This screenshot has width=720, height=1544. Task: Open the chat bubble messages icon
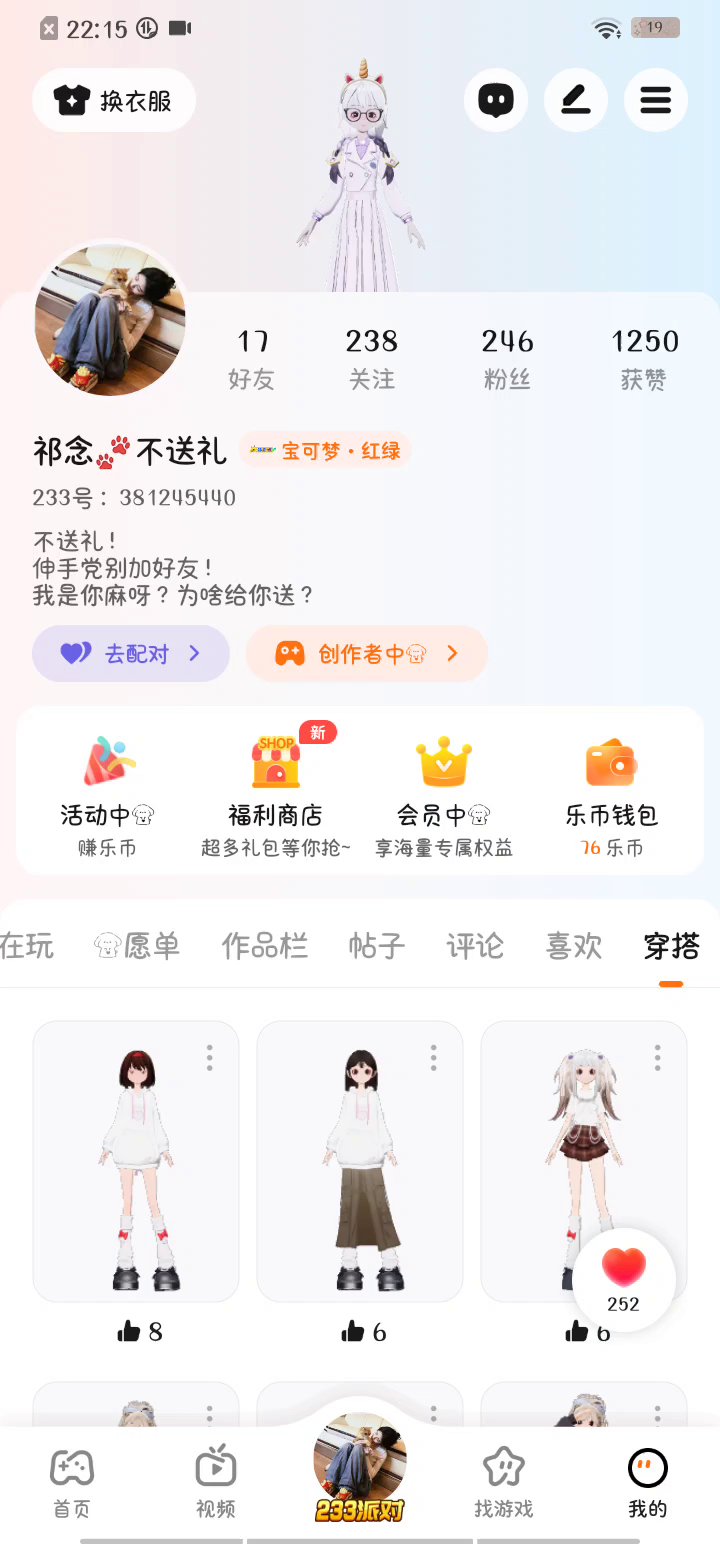point(496,100)
